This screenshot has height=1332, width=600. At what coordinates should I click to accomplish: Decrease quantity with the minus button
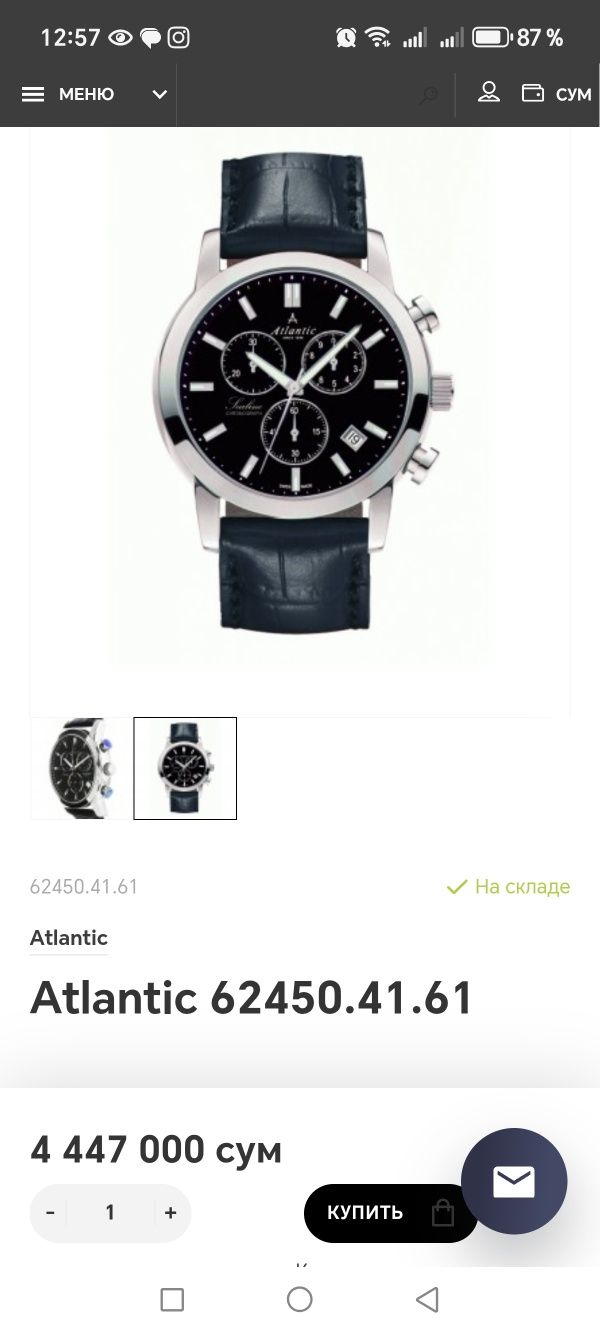tap(50, 1212)
